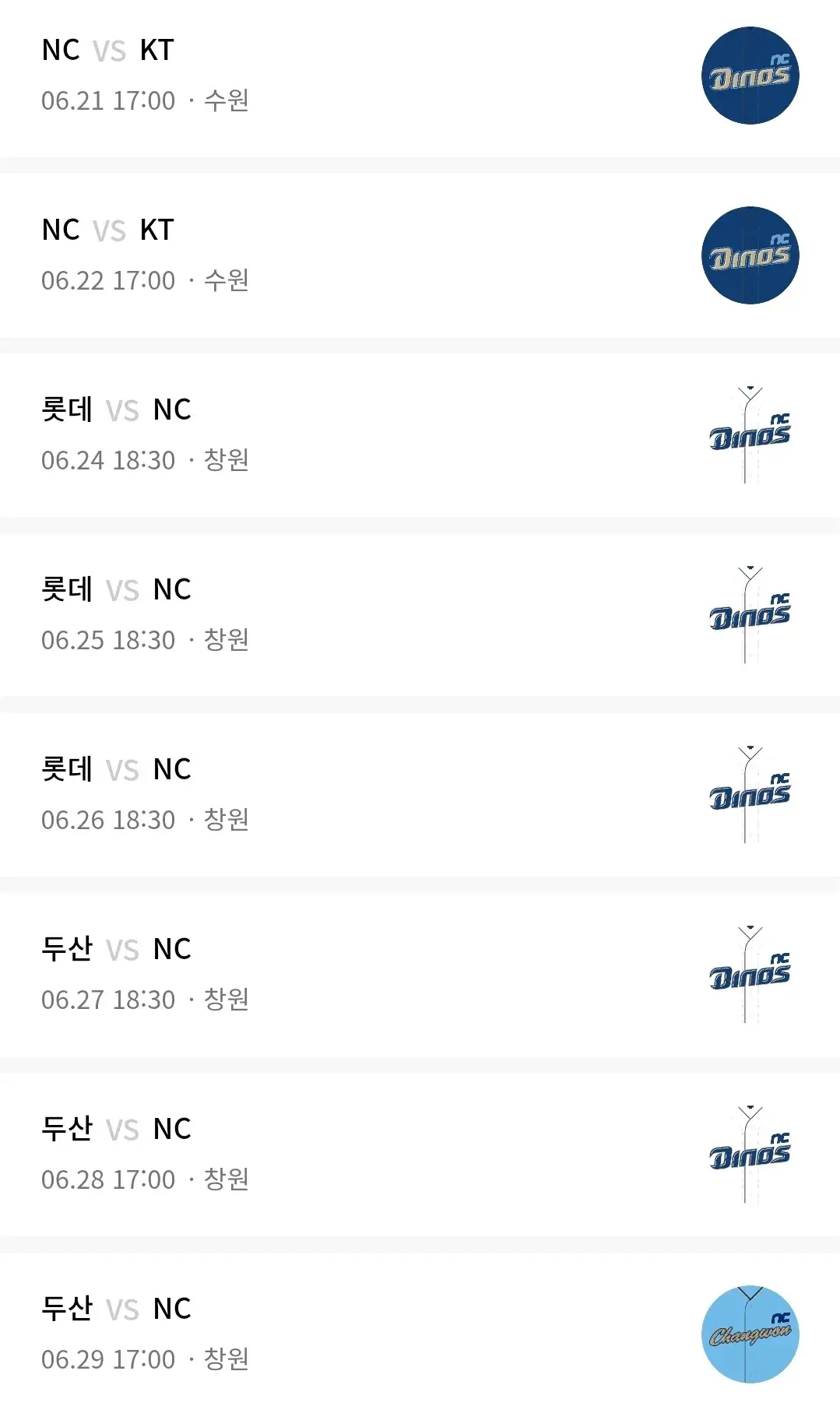
Task: Click the 두산 team name on the June 28 row
Action: tap(68, 1129)
